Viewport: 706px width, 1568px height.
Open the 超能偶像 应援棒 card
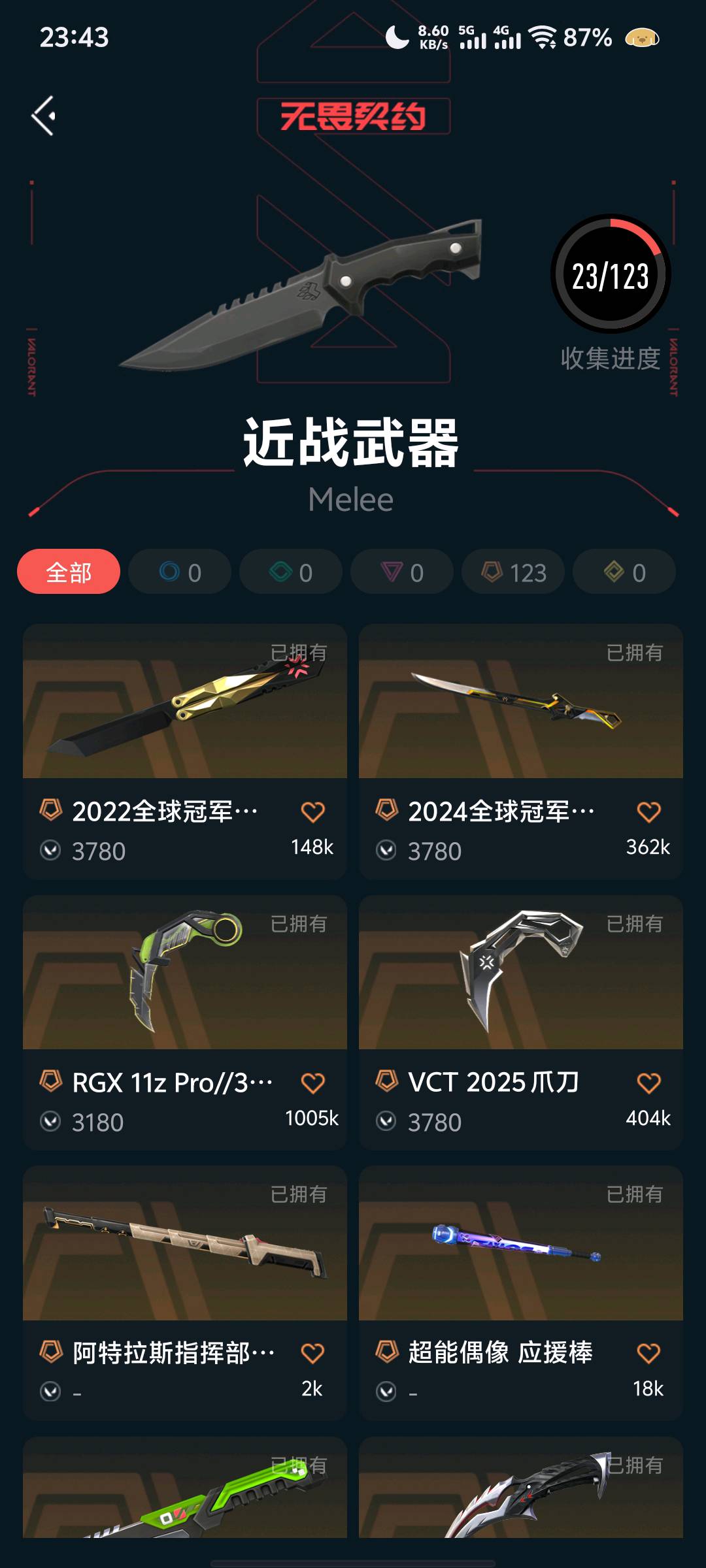(521, 1244)
